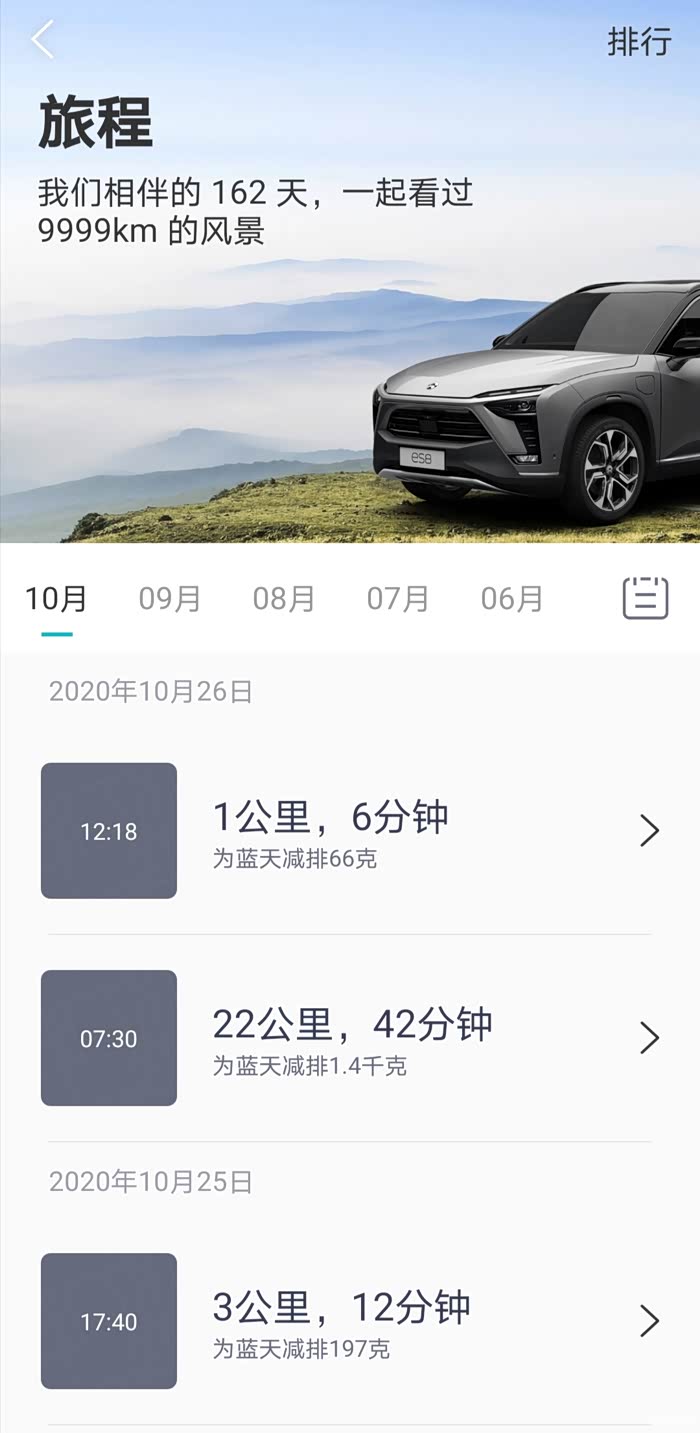Open the 17:40 trip of 3公里
Image resolution: width=700 pixels, height=1433 pixels.
tap(350, 1321)
